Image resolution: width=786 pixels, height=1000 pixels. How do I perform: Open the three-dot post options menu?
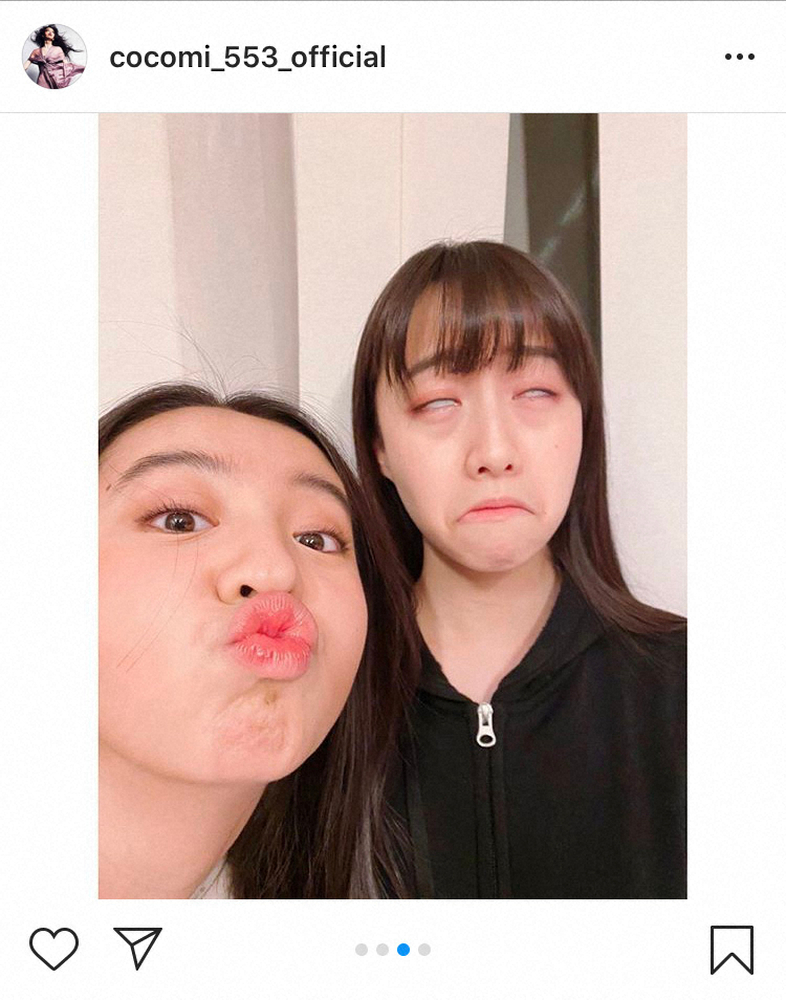[739, 57]
